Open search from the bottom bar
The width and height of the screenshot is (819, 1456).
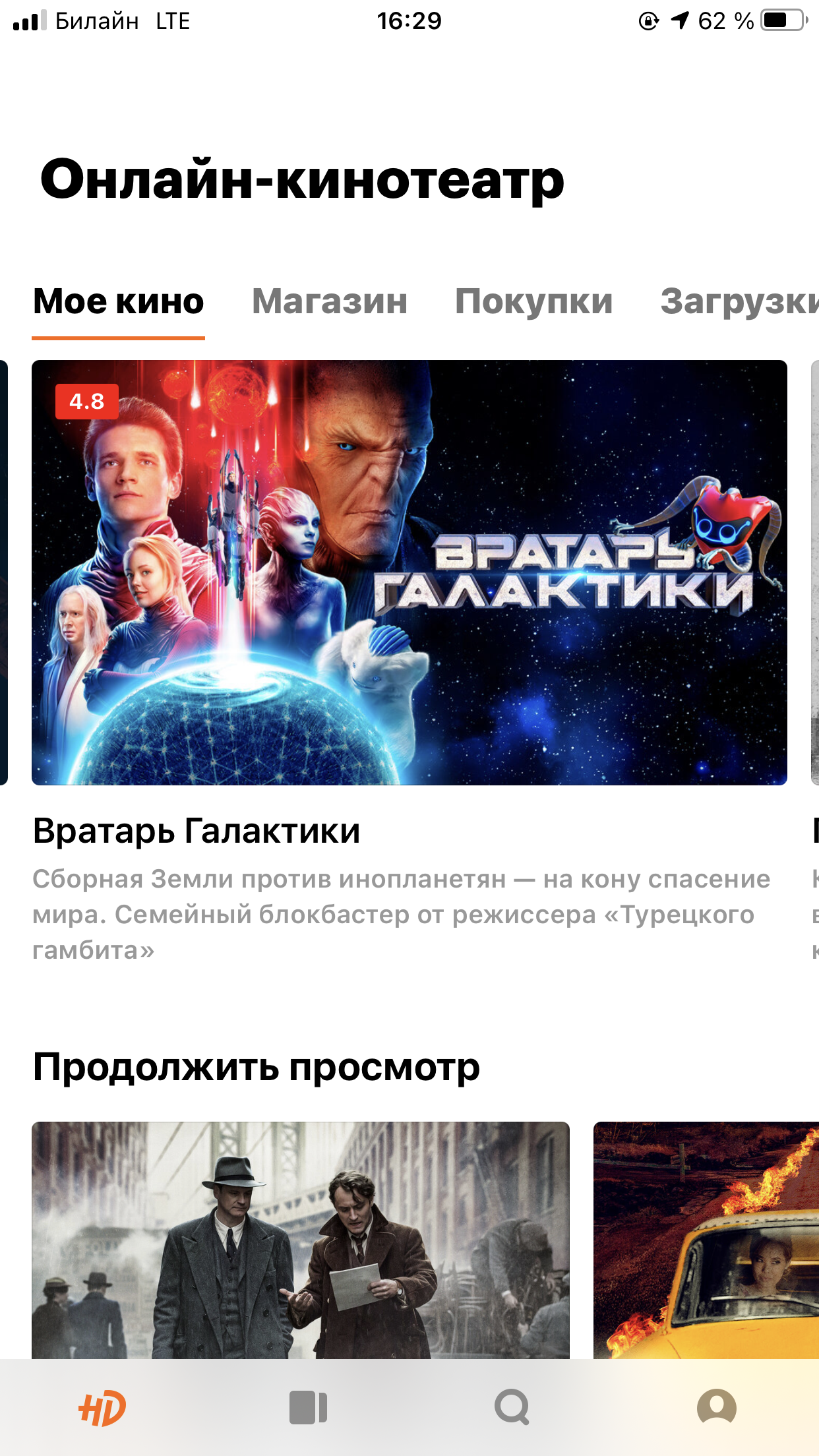pos(512,1407)
